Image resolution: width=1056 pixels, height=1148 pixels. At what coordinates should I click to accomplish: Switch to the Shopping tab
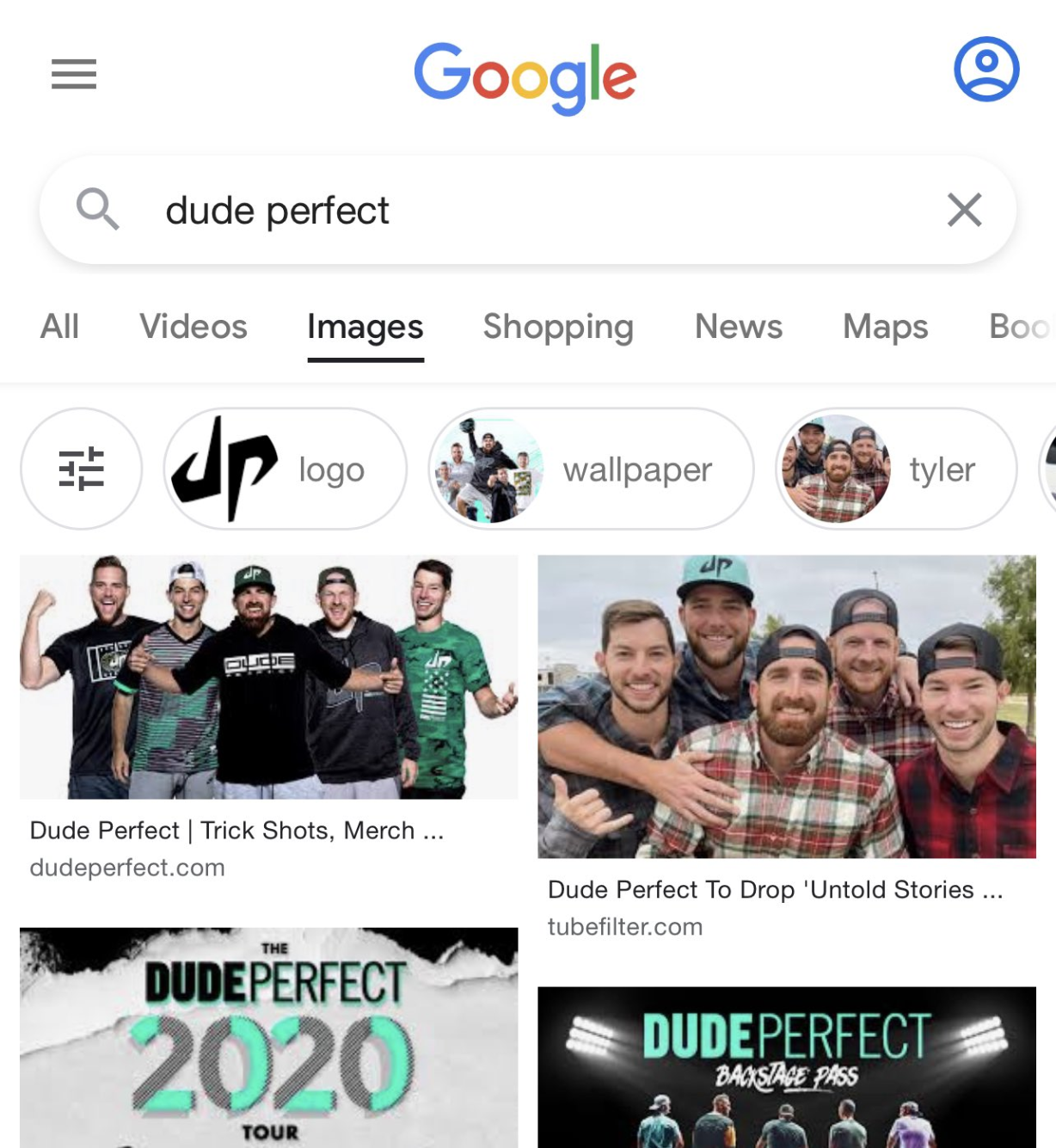click(558, 327)
